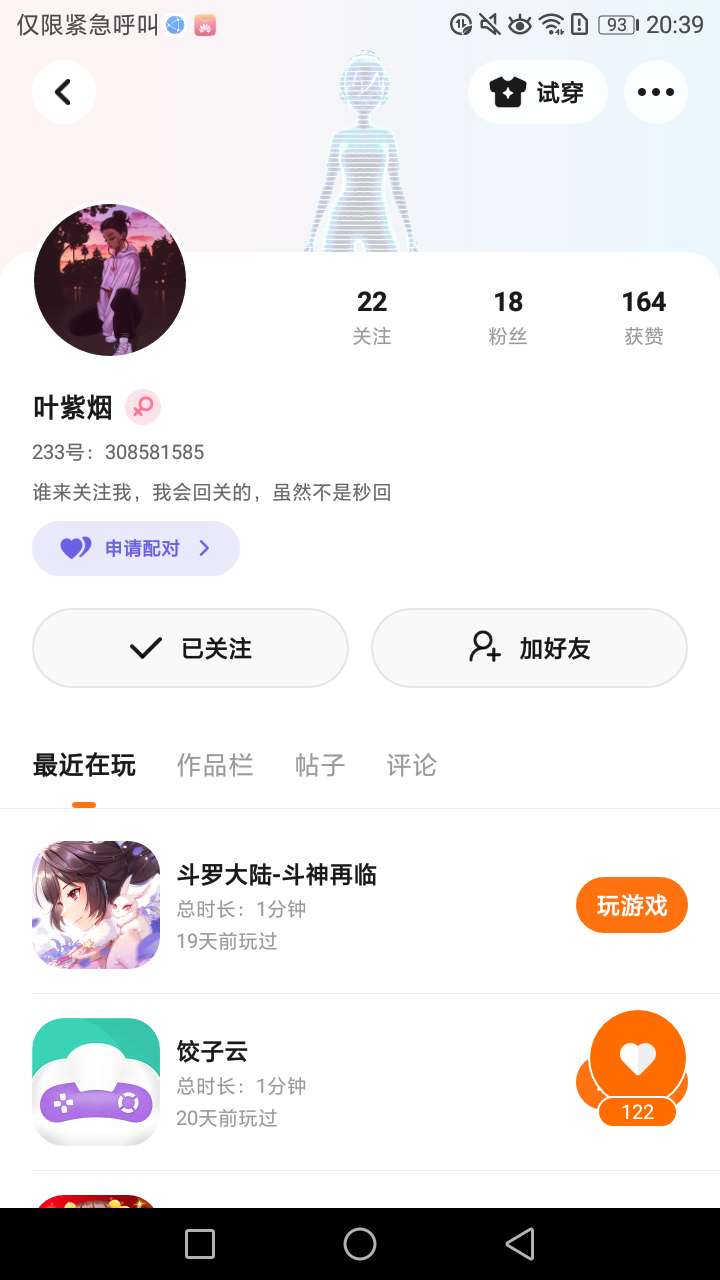The image size is (720, 1280).
Task: Go back using the top-left arrow
Action: pyautogui.click(x=63, y=92)
